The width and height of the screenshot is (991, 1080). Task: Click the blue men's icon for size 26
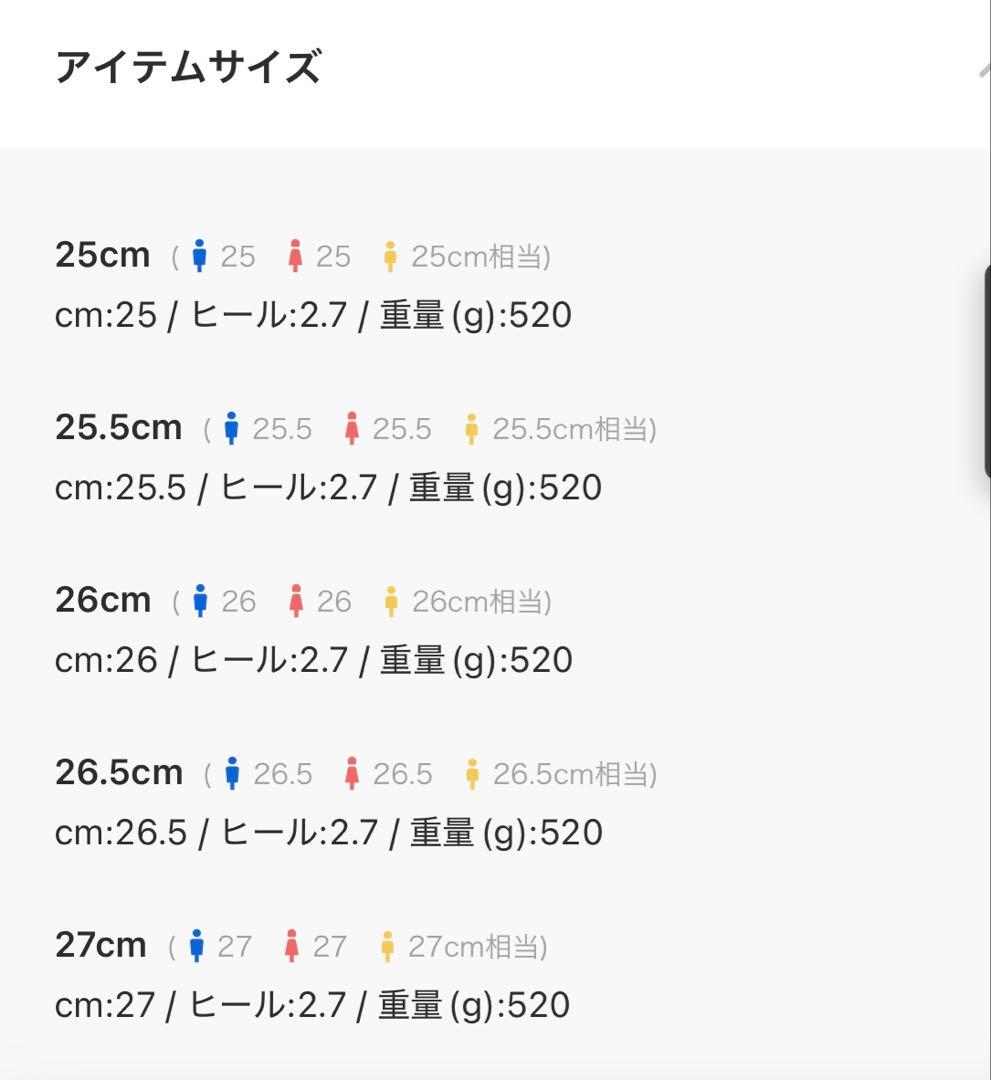click(x=199, y=600)
